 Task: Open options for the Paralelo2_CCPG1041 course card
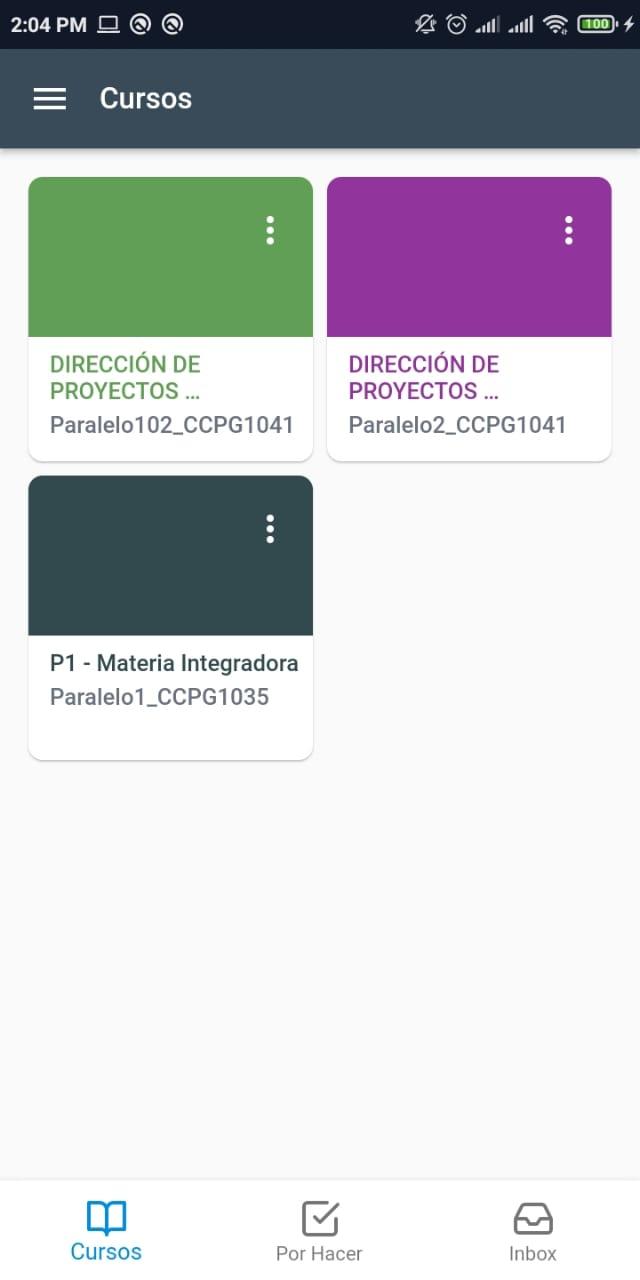tap(568, 231)
